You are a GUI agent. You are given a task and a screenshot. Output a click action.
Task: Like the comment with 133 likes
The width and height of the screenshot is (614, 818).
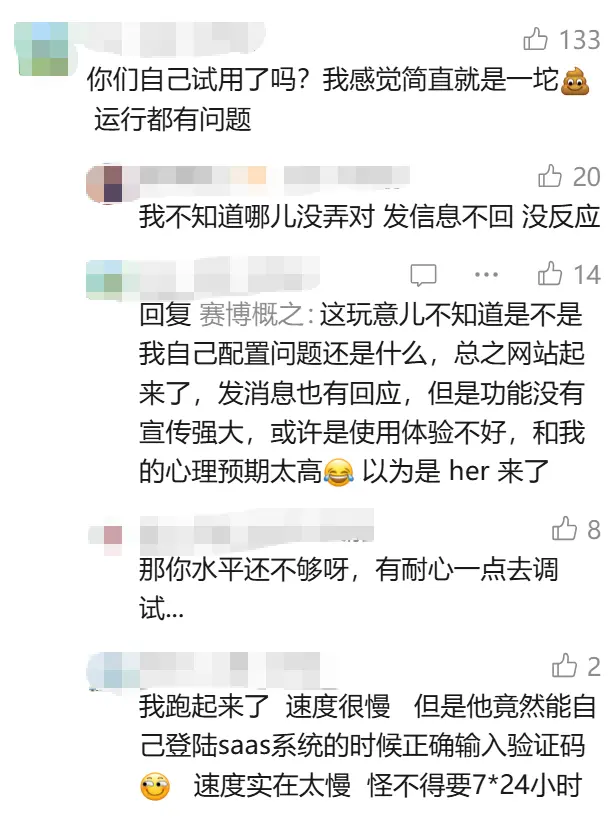click(537, 40)
